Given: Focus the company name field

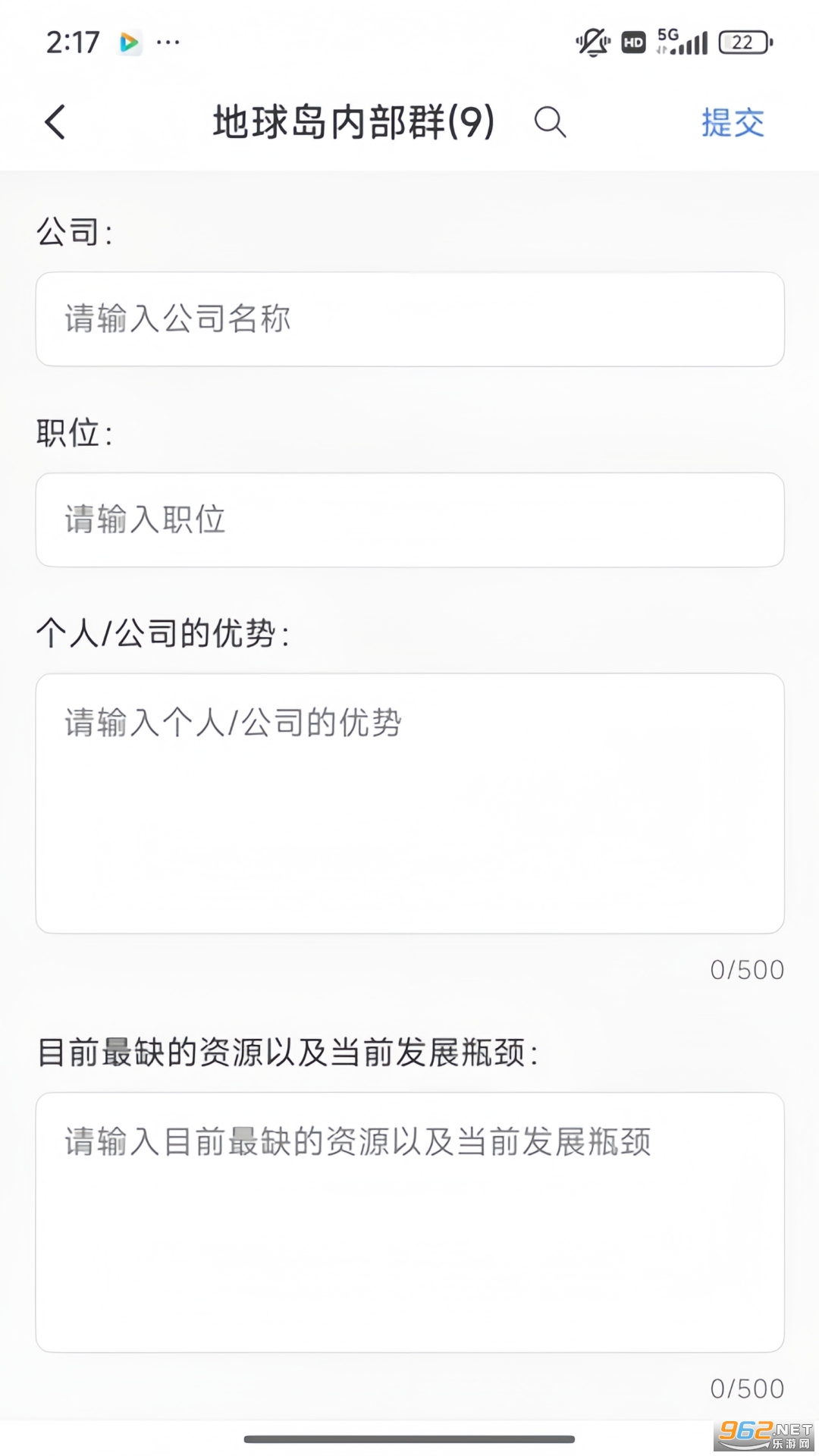Looking at the screenshot, I should point(409,319).
